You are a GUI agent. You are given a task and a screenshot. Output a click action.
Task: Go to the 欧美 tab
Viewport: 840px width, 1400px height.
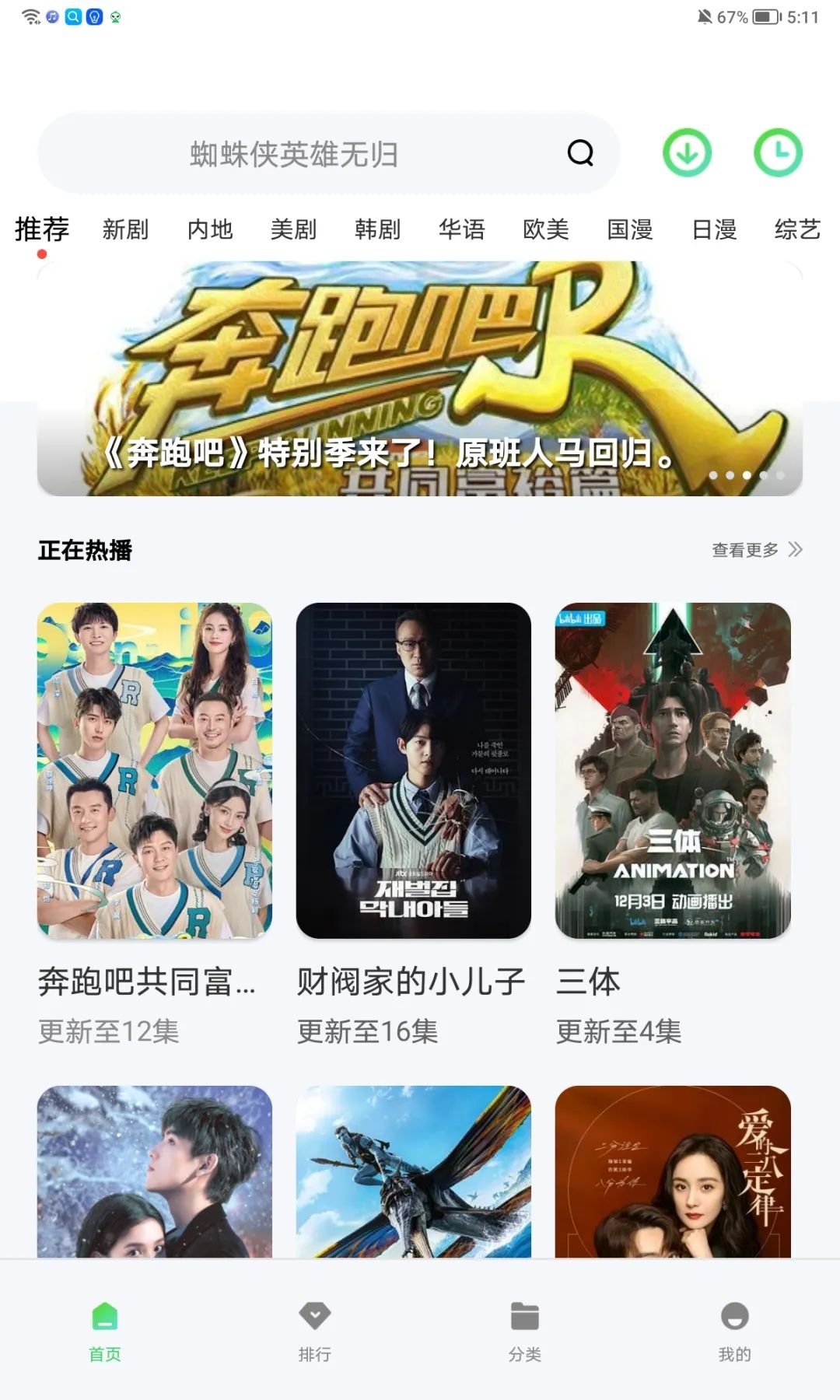click(x=546, y=229)
